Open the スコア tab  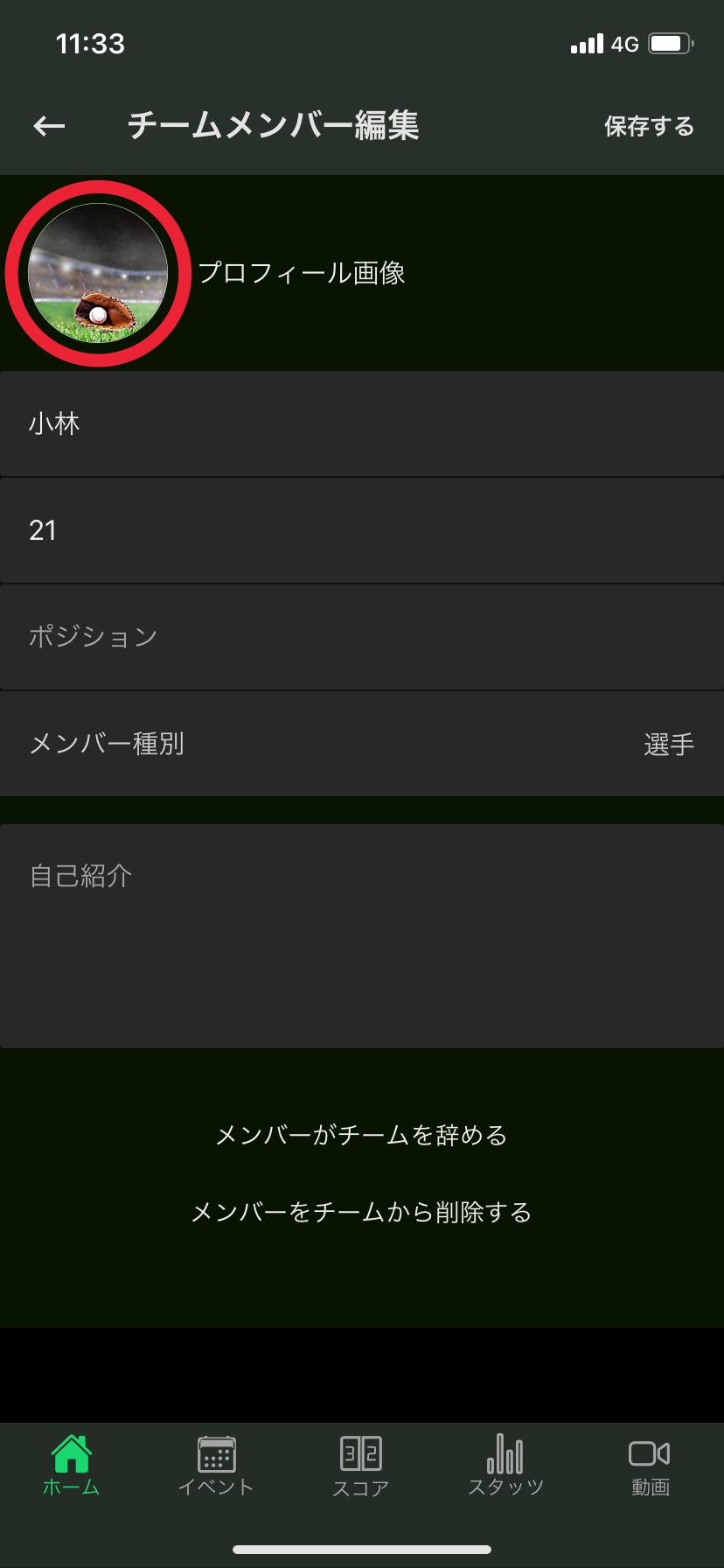coord(361,1465)
